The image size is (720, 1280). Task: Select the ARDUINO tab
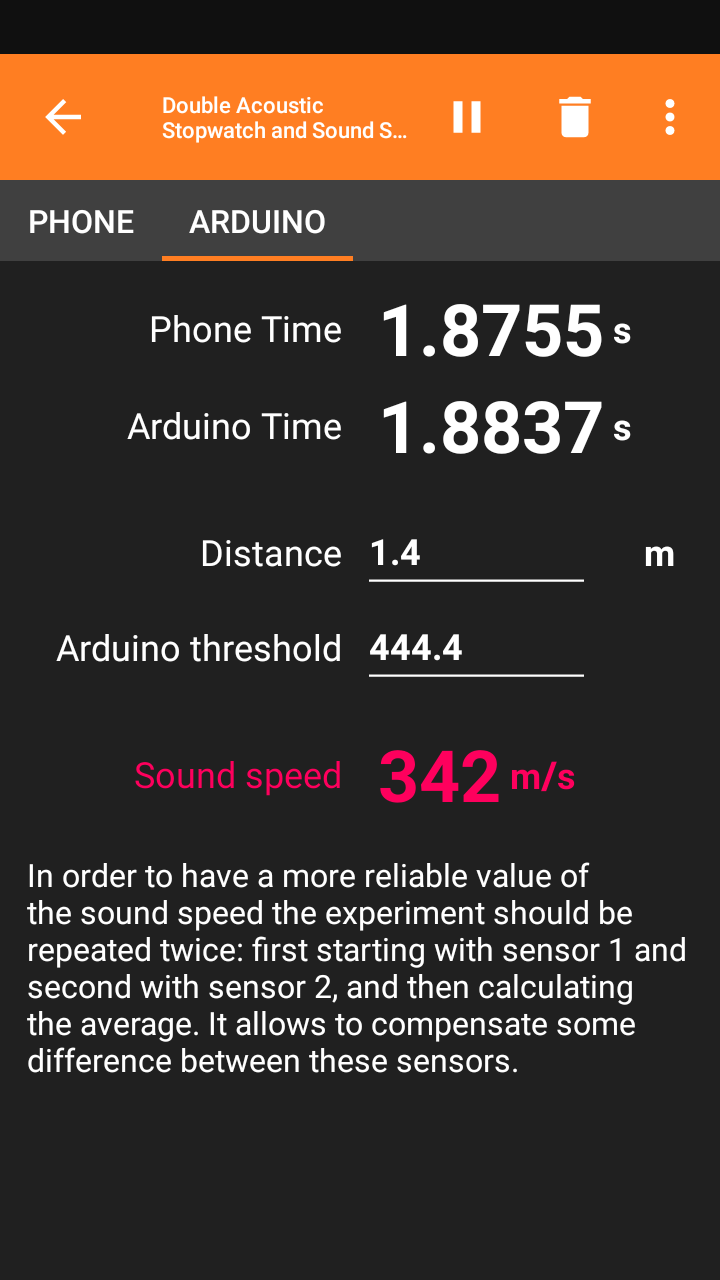click(257, 222)
